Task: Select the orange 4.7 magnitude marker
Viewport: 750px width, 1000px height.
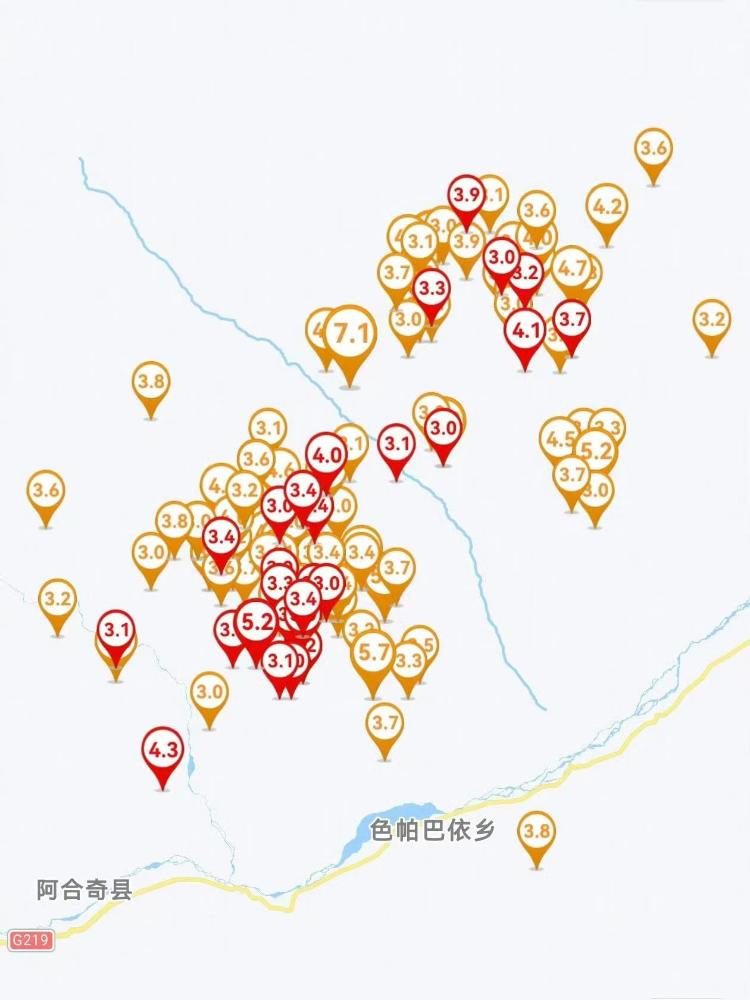Action: (x=571, y=268)
